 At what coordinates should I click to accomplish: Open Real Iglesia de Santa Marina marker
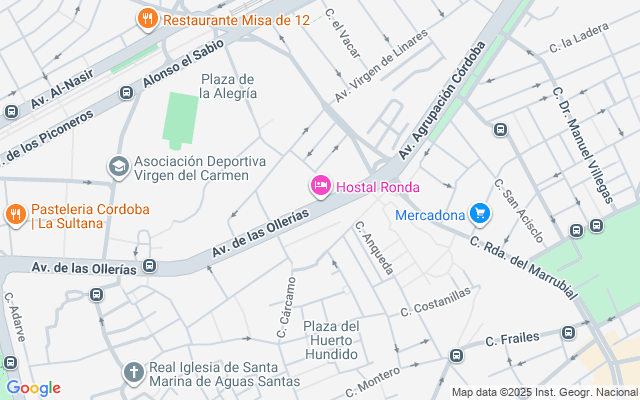133,372
